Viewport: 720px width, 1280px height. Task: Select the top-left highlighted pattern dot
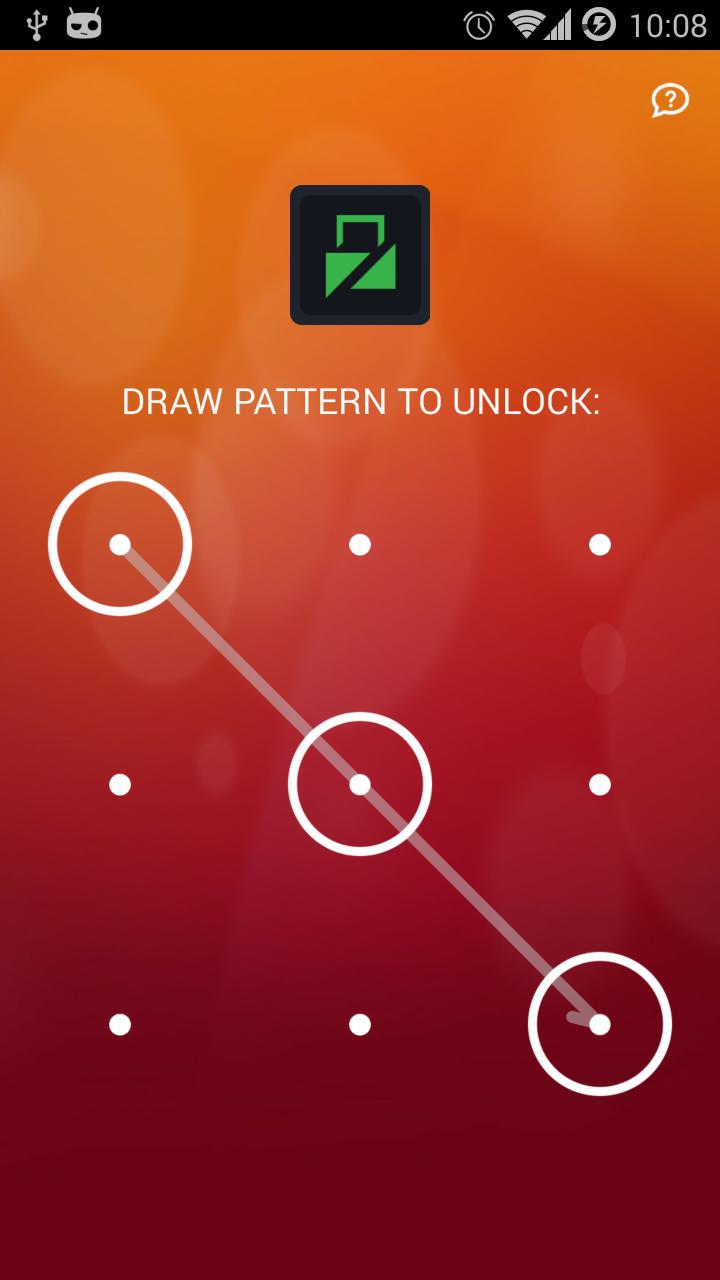click(x=120, y=543)
